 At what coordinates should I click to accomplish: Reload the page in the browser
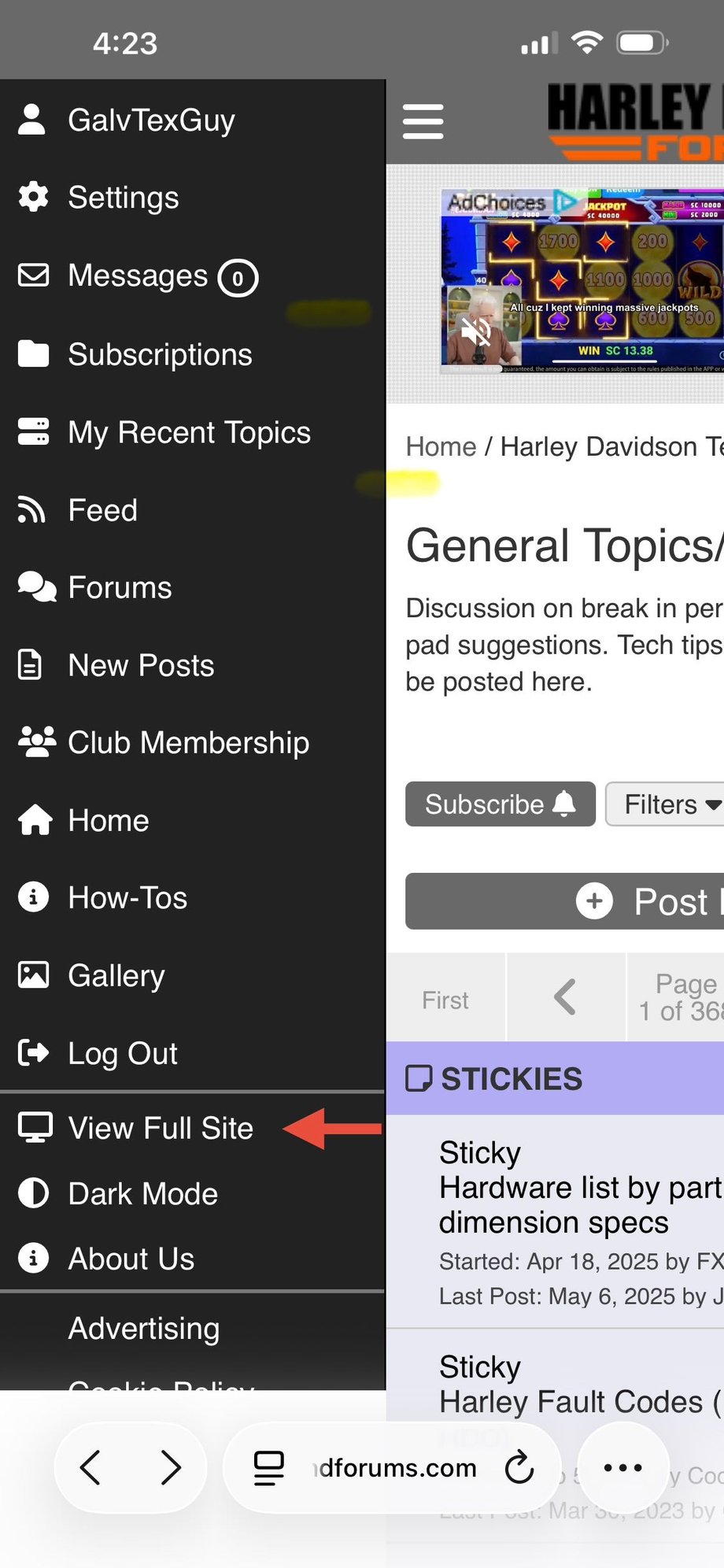tap(519, 1468)
